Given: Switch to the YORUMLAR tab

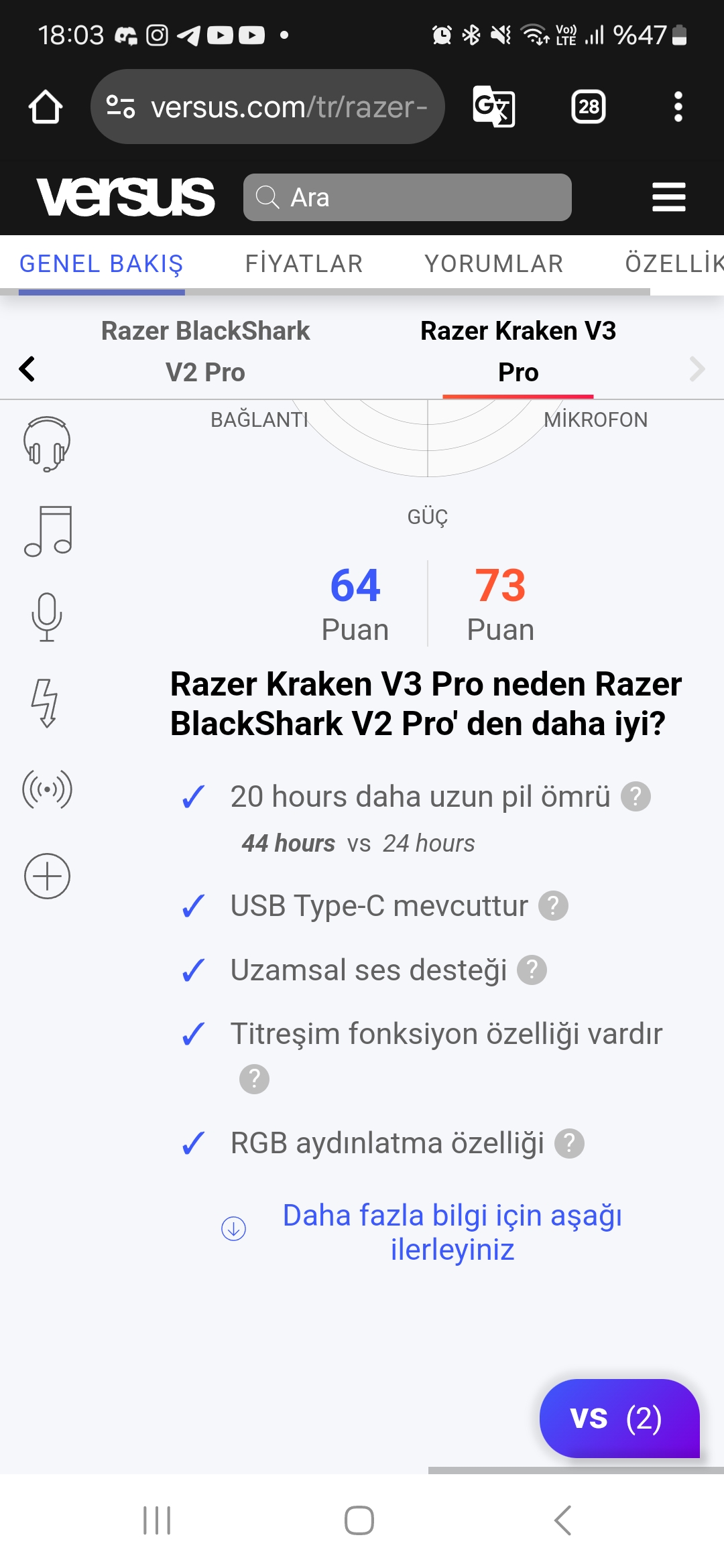Looking at the screenshot, I should pos(494,263).
